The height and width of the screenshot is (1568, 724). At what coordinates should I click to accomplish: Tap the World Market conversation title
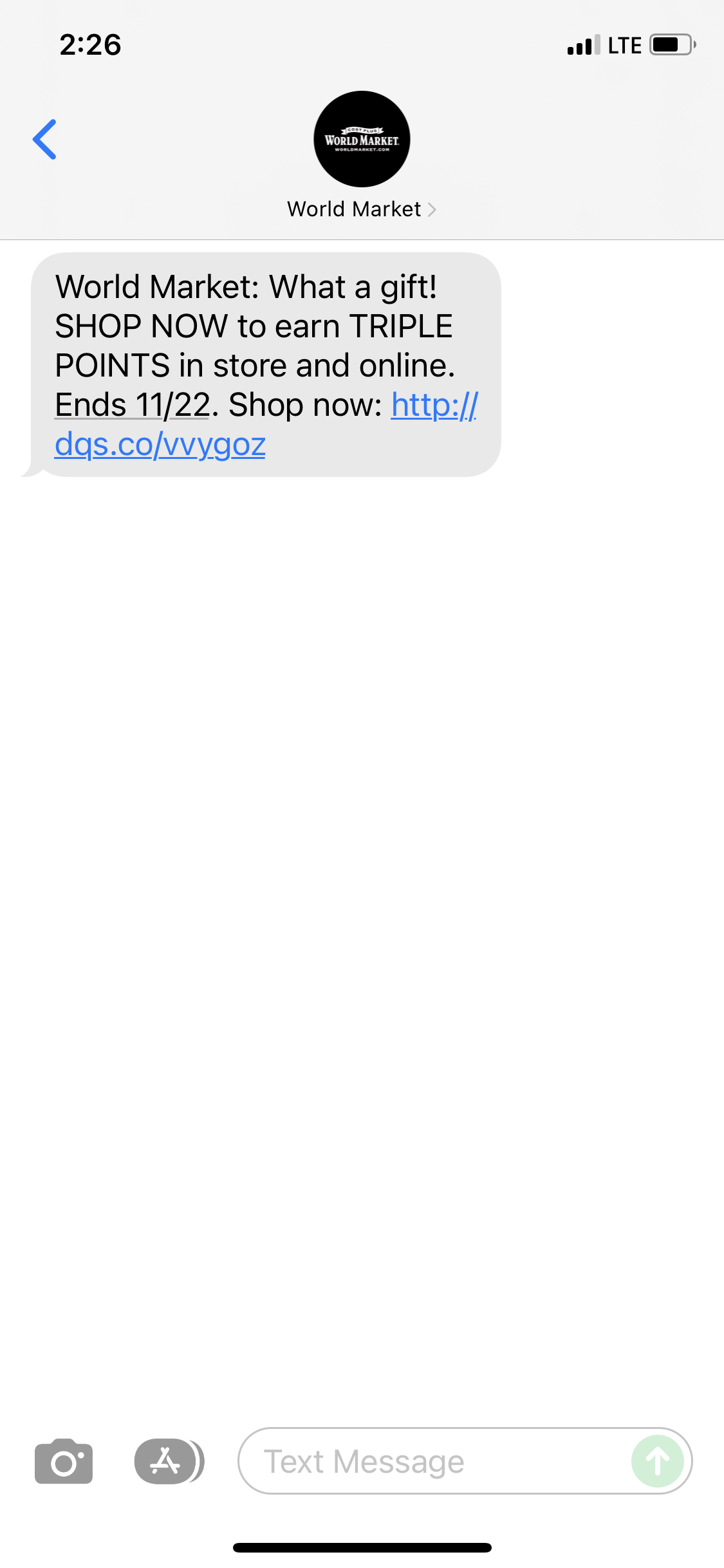coord(353,209)
